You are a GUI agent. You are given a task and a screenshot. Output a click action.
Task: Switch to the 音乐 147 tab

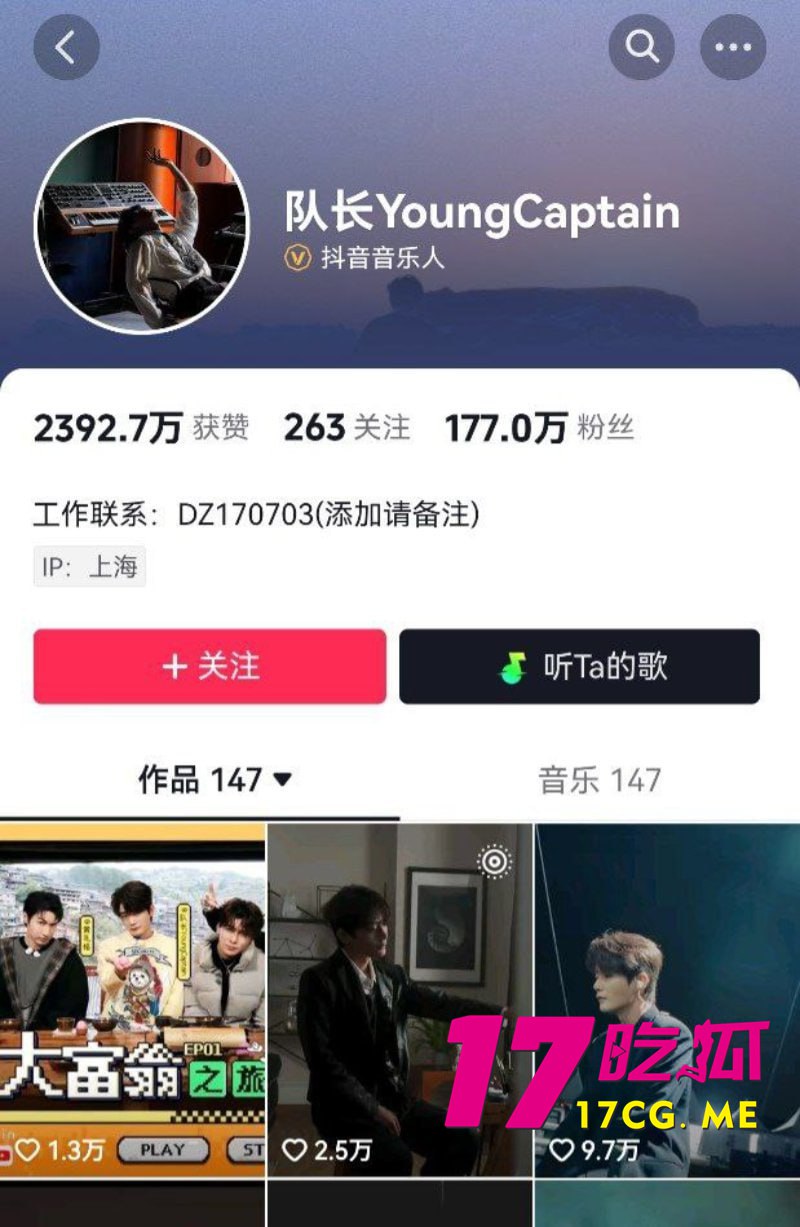(599, 780)
